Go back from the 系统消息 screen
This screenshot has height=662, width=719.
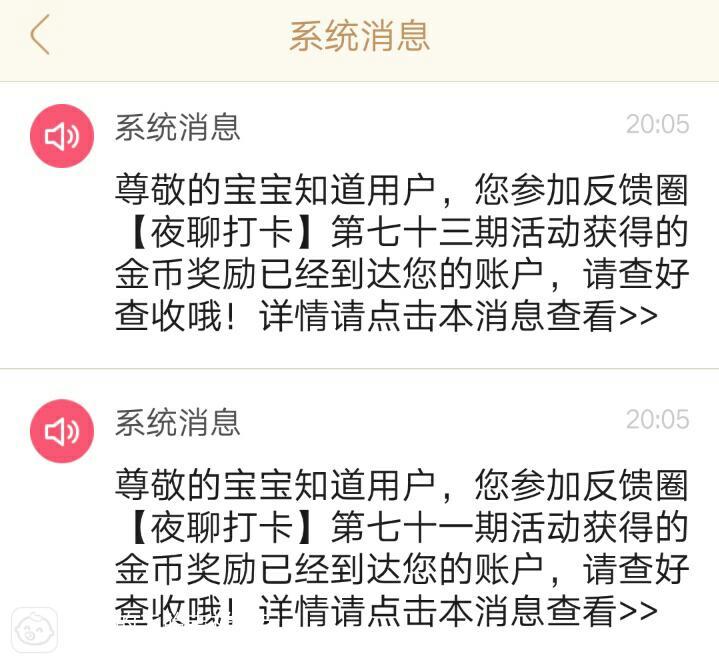[x=40, y=36]
